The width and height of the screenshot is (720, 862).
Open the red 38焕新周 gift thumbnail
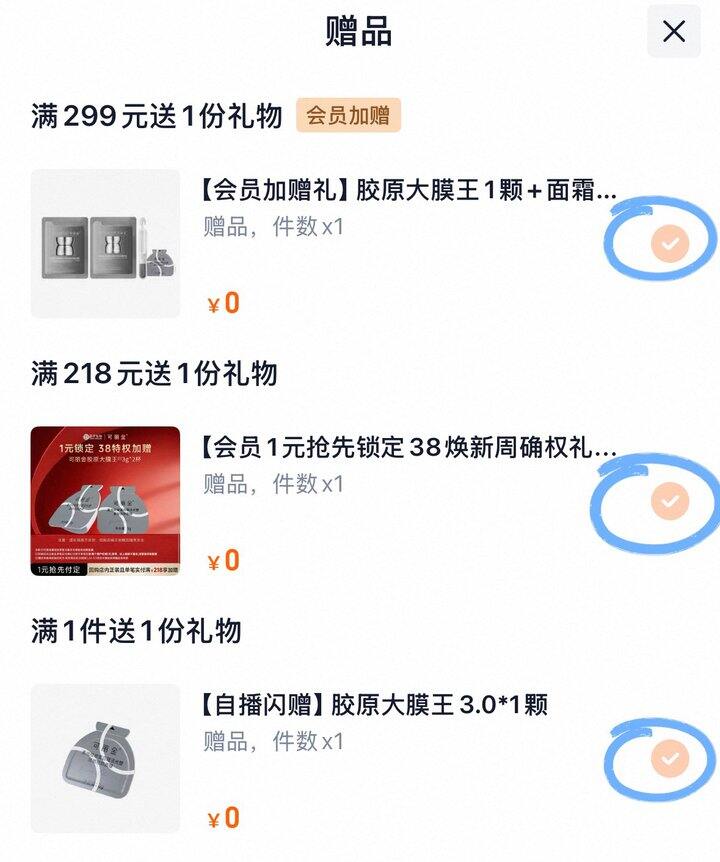pos(105,501)
